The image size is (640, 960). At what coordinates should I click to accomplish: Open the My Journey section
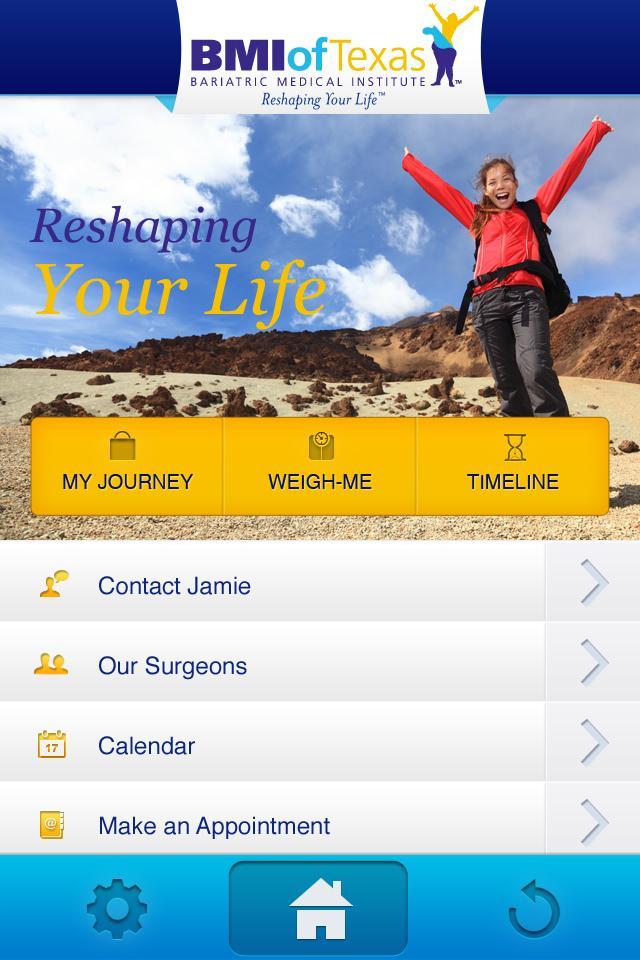pos(127,466)
